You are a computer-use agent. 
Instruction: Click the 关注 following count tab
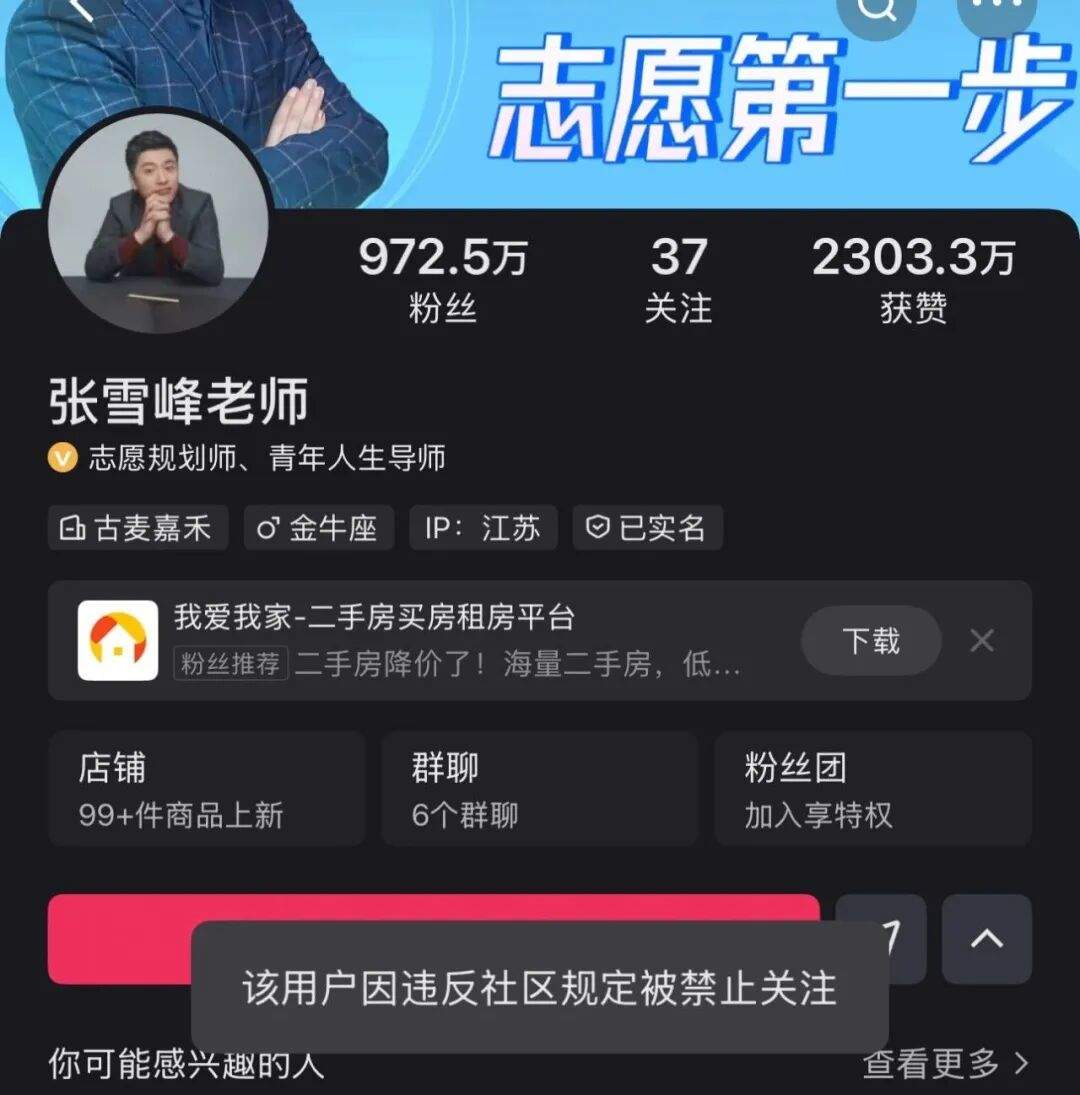(x=680, y=275)
